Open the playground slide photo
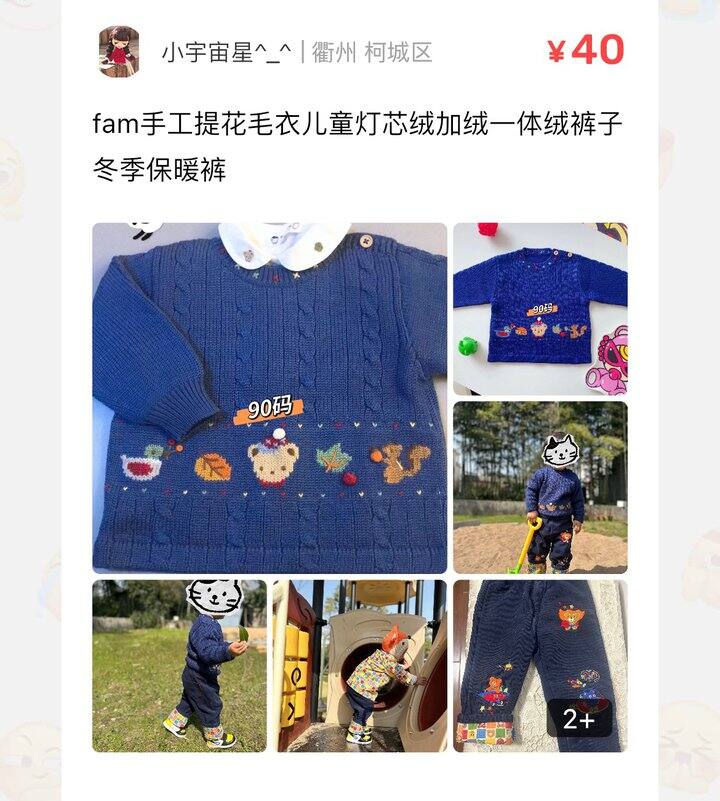Viewport: 720px width, 801px height. 360,666
